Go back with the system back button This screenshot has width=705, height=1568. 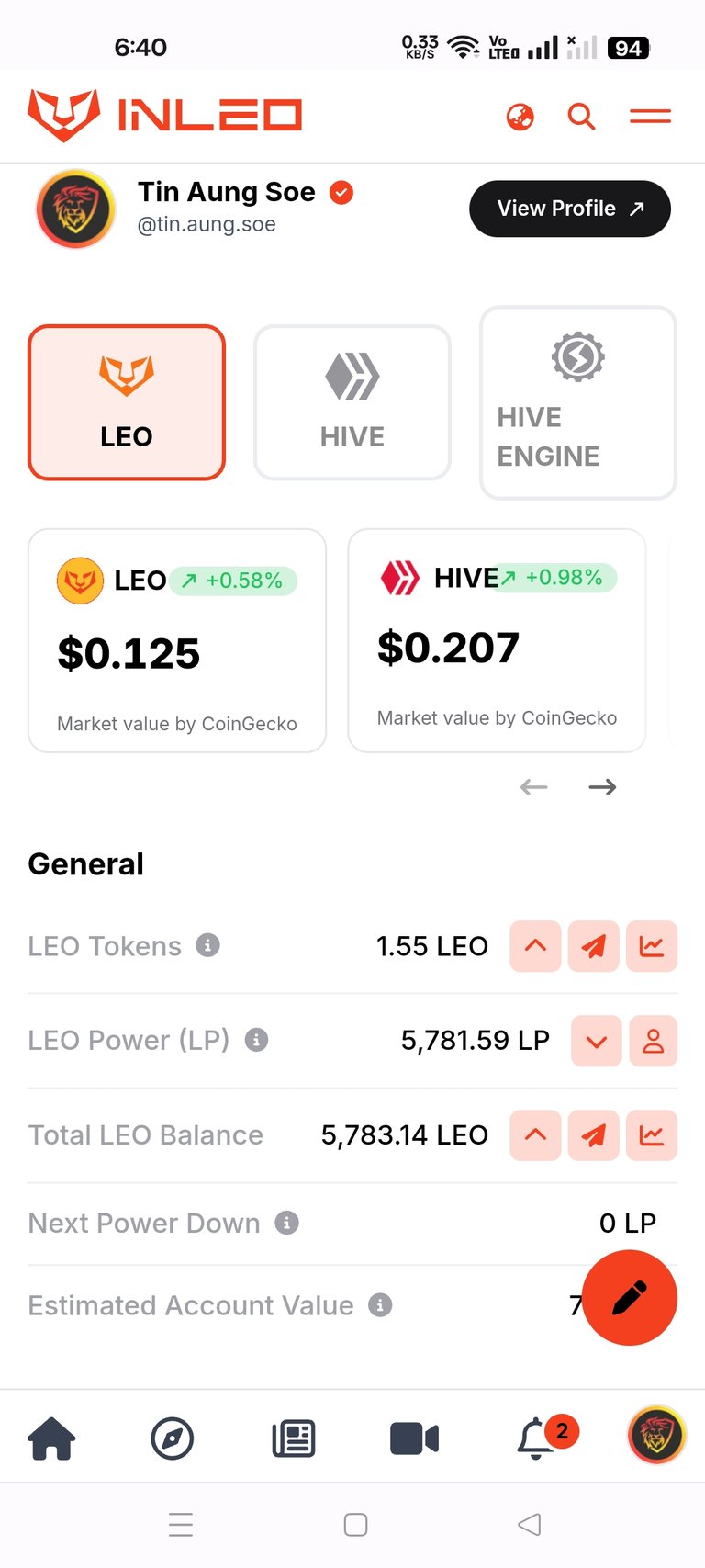[x=530, y=1525]
